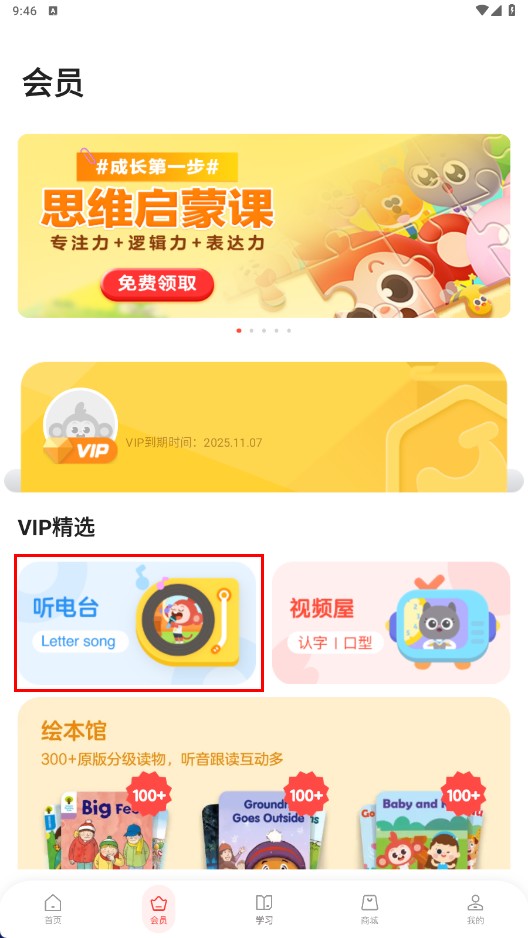Tap the banner carousel page indicator dots

point(264,330)
